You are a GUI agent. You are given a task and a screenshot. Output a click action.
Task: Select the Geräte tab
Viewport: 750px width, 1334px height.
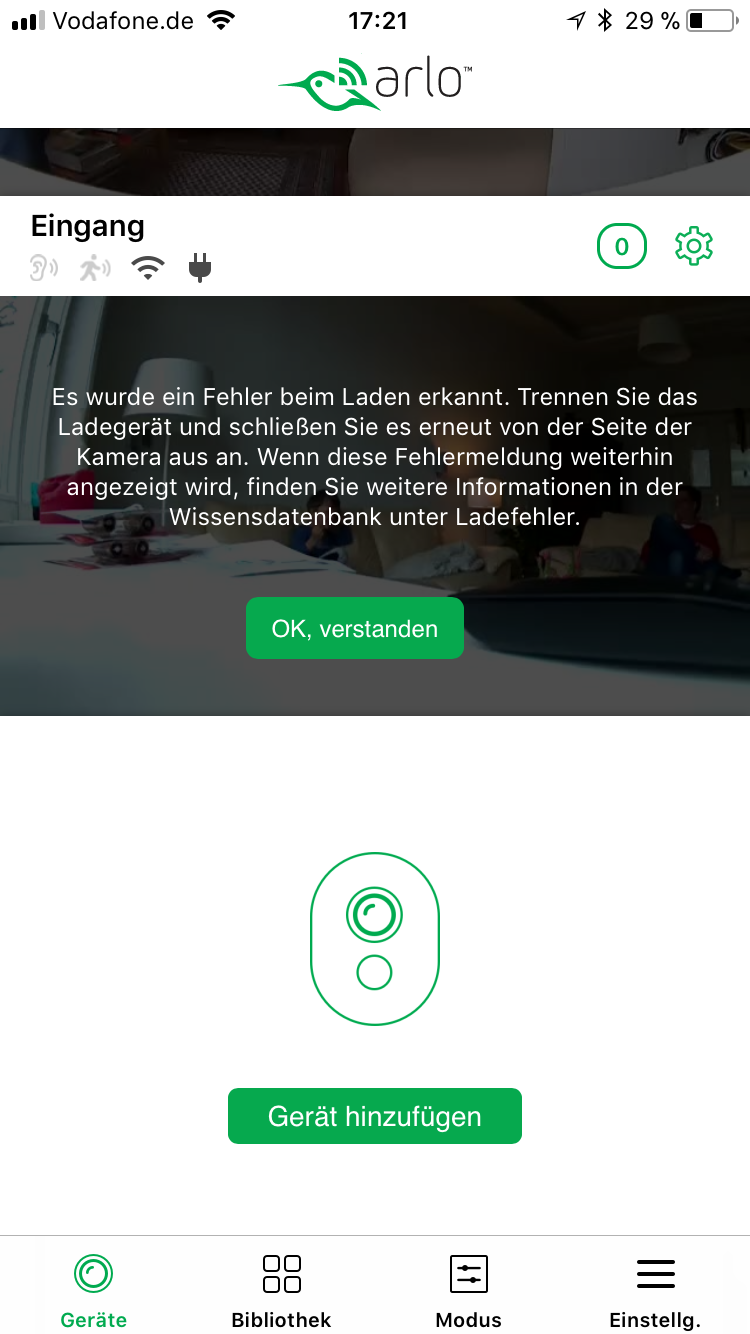pos(93,1290)
